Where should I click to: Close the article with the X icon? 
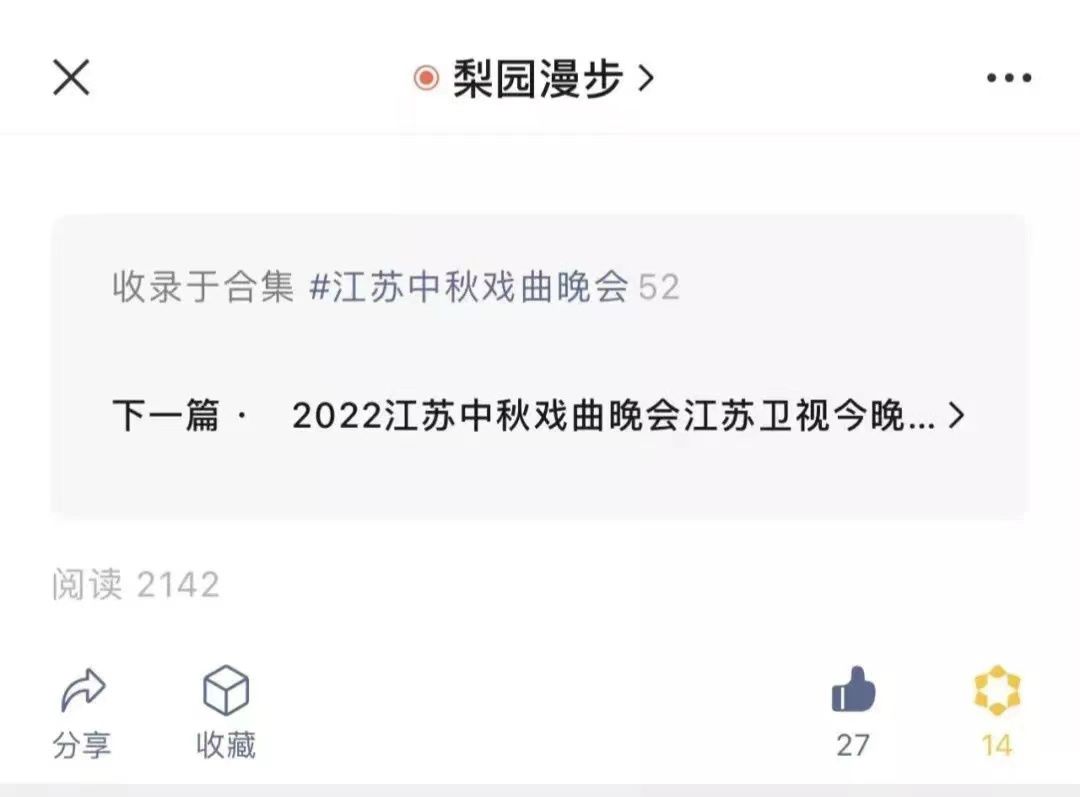point(71,77)
